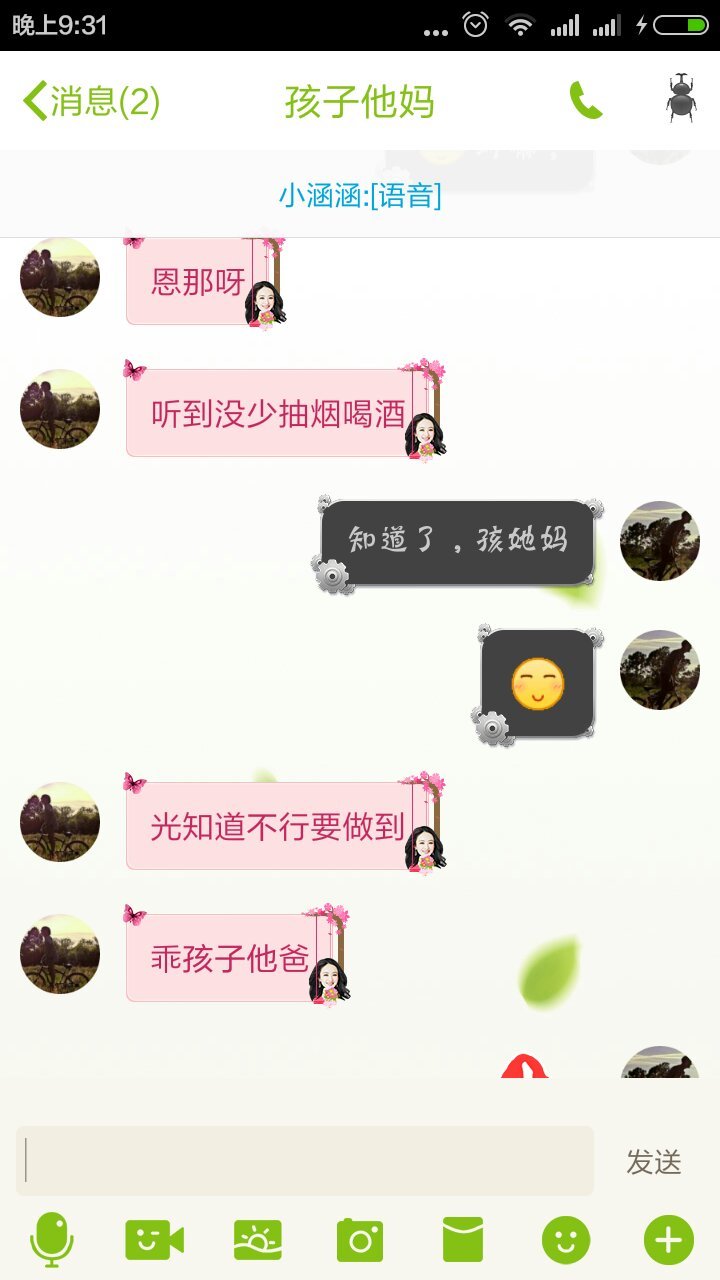Open the envelope icon in the toolbar
This screenshot has height=1280, width=720.
pos(463,1241)
